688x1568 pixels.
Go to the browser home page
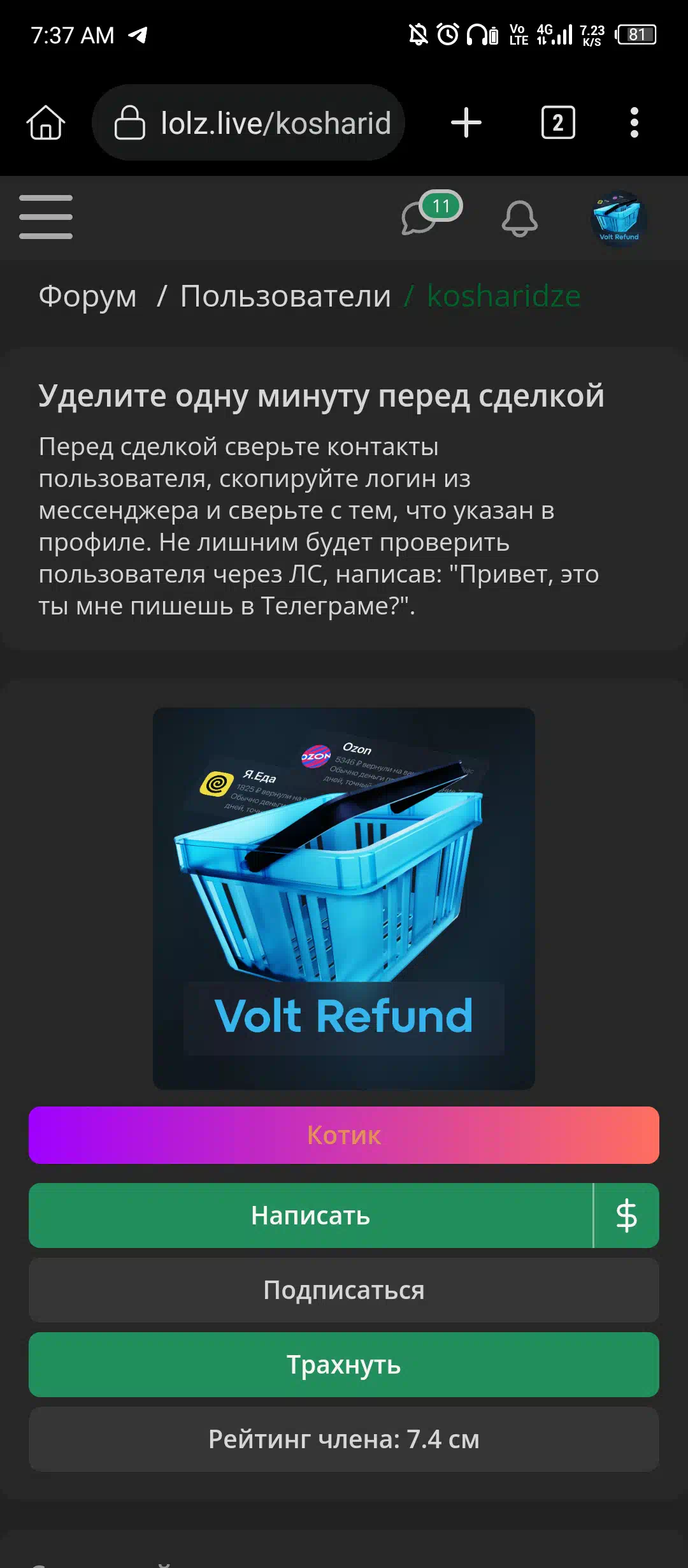(46, 122)
